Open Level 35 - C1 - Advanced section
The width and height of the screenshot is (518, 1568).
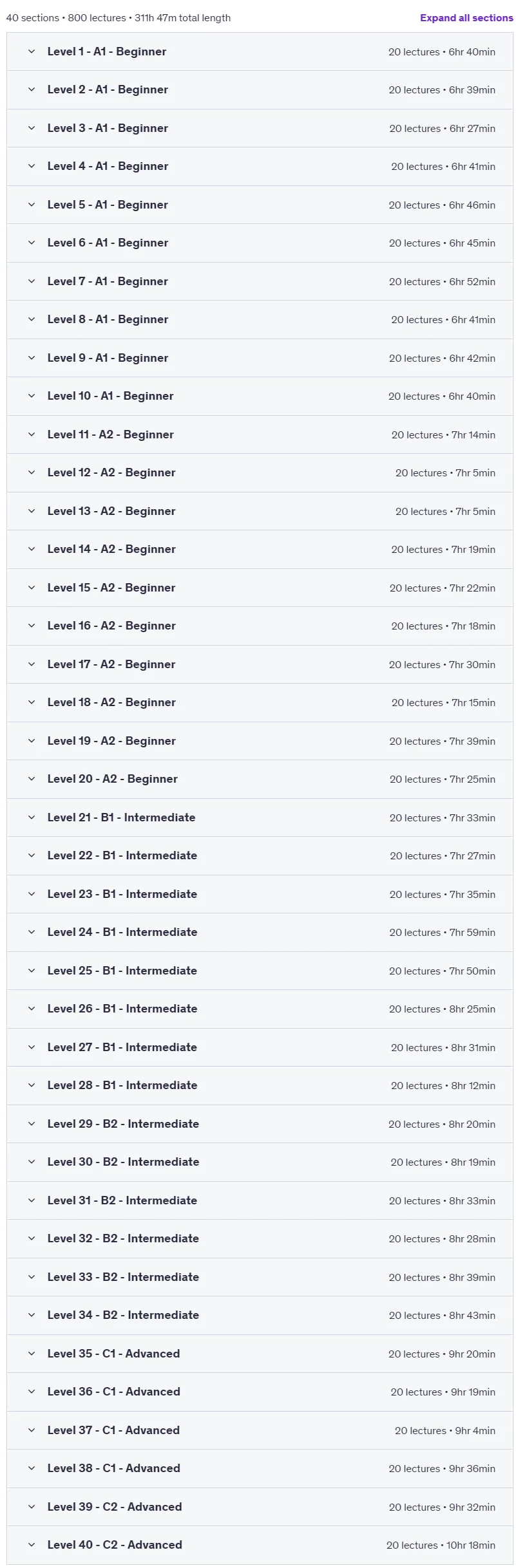click(x=260, y=1354)
